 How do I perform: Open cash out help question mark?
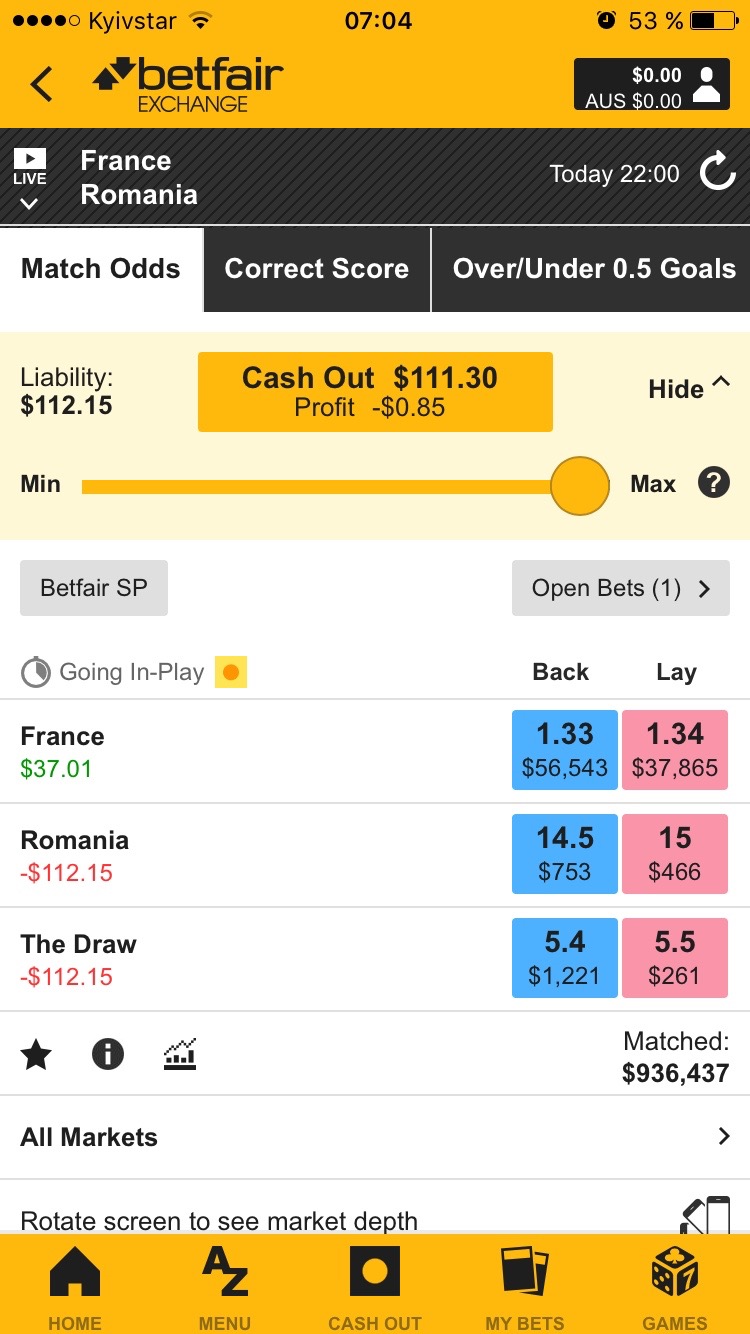(x=714, y=484)
